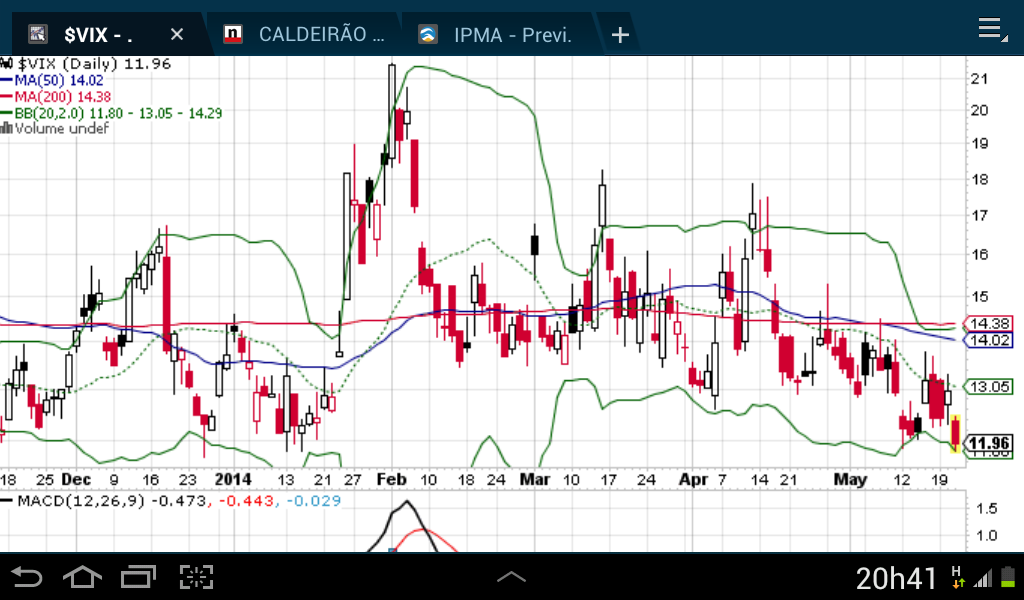1024x600 pixels.
Task: Open a new browser tab
Action: pyautogui.click(x=620, y=35)
